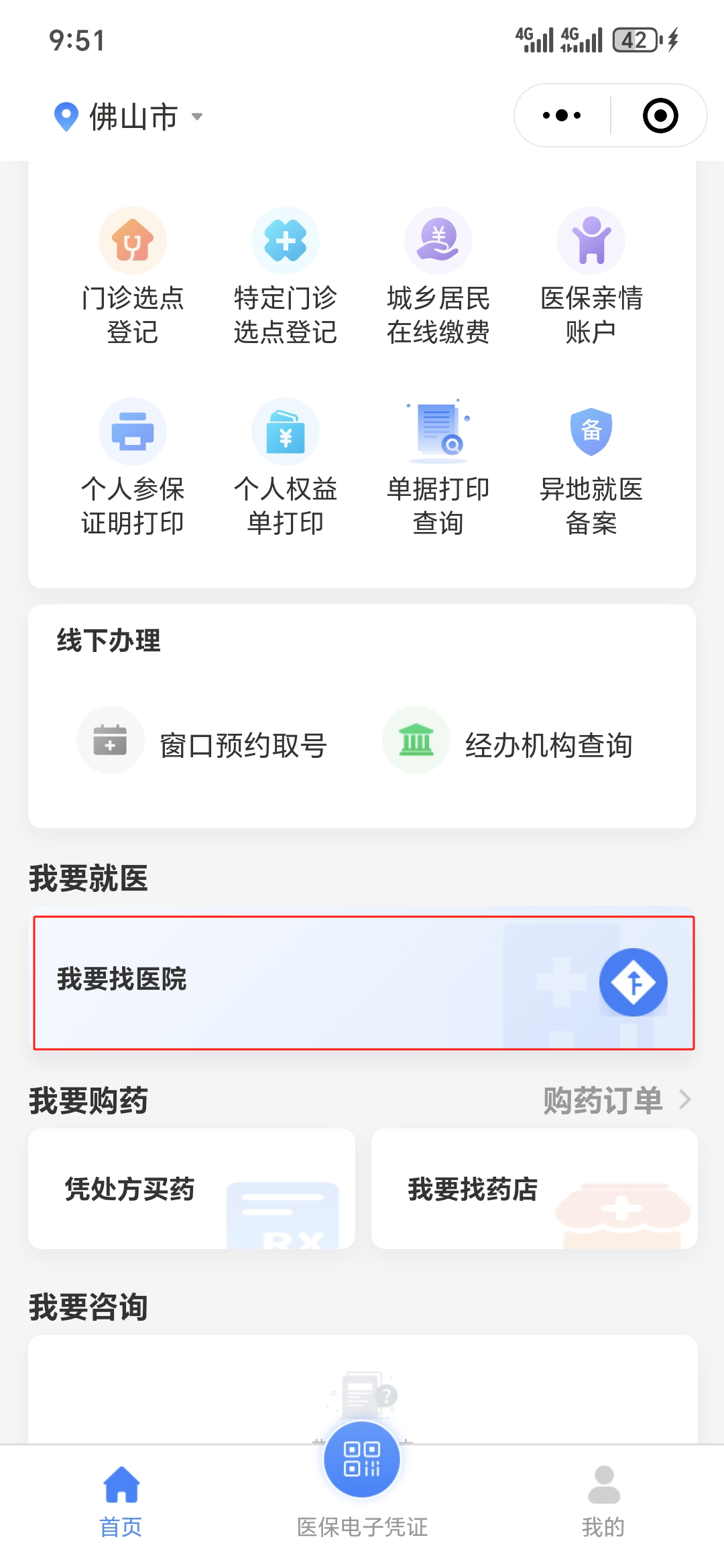
Task: Close the mini program with the circle icon
Action: (x=660, y=115)
